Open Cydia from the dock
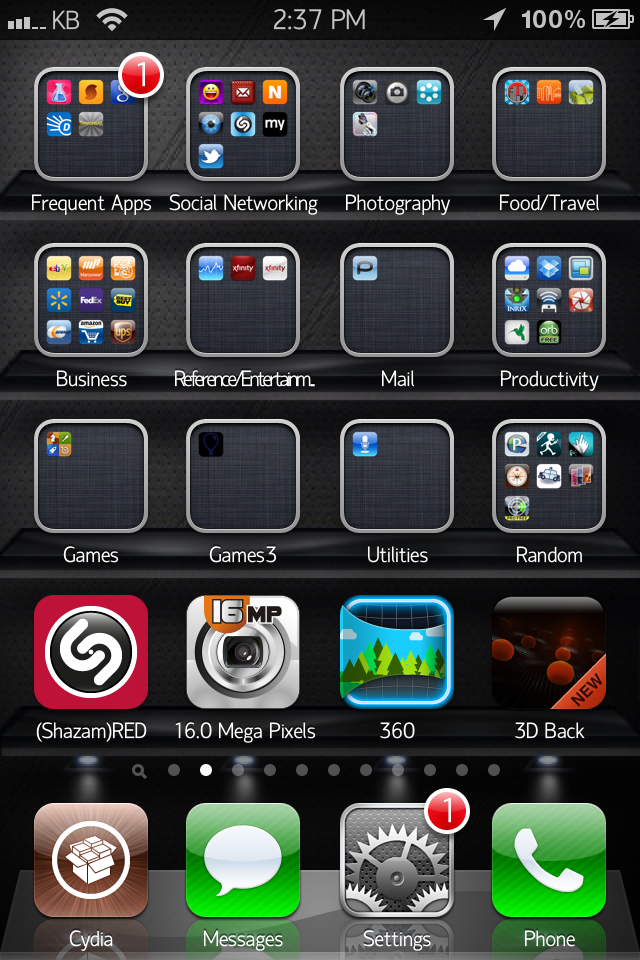Screen dimensions: 640x960 click(91, 860)
